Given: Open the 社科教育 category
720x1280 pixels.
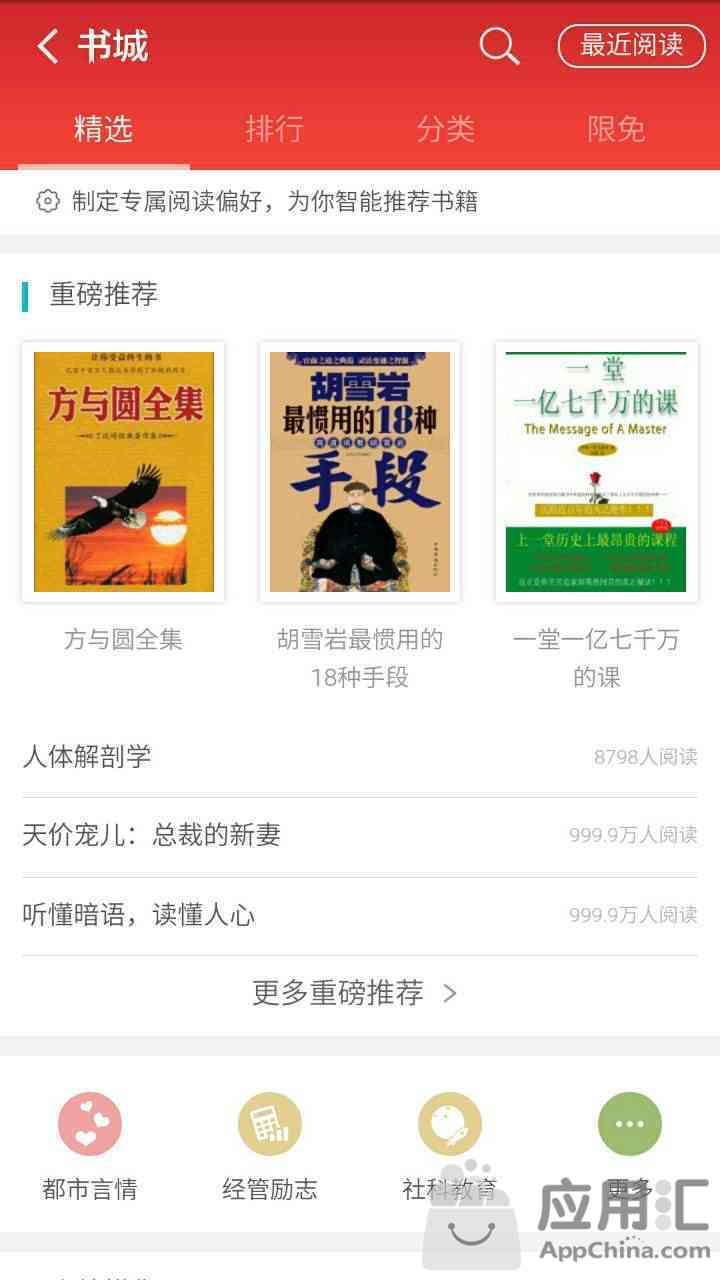Looking at the screenshot, I should pyautogui.click(x=450, y=1125).
